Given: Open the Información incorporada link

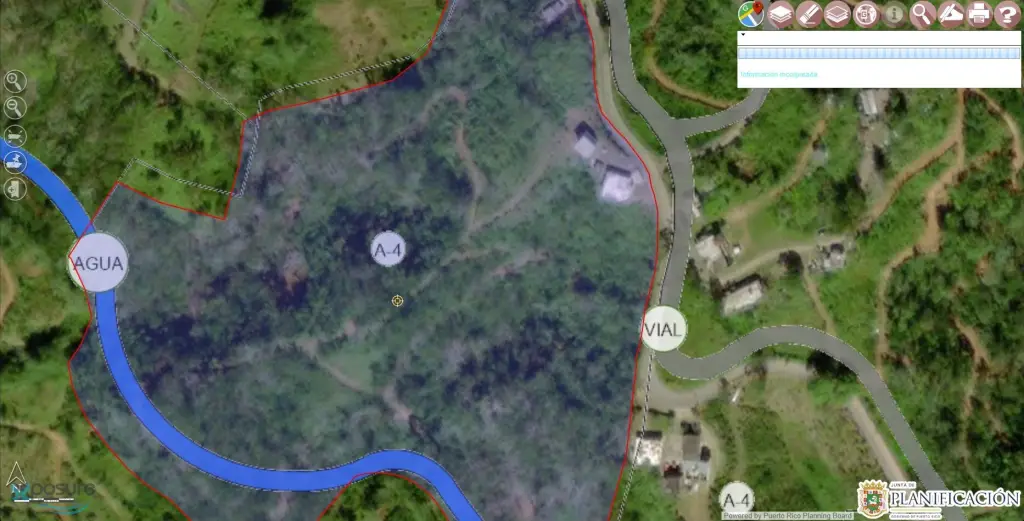Looking at the screenshot, I should click(x=778, y=75).
